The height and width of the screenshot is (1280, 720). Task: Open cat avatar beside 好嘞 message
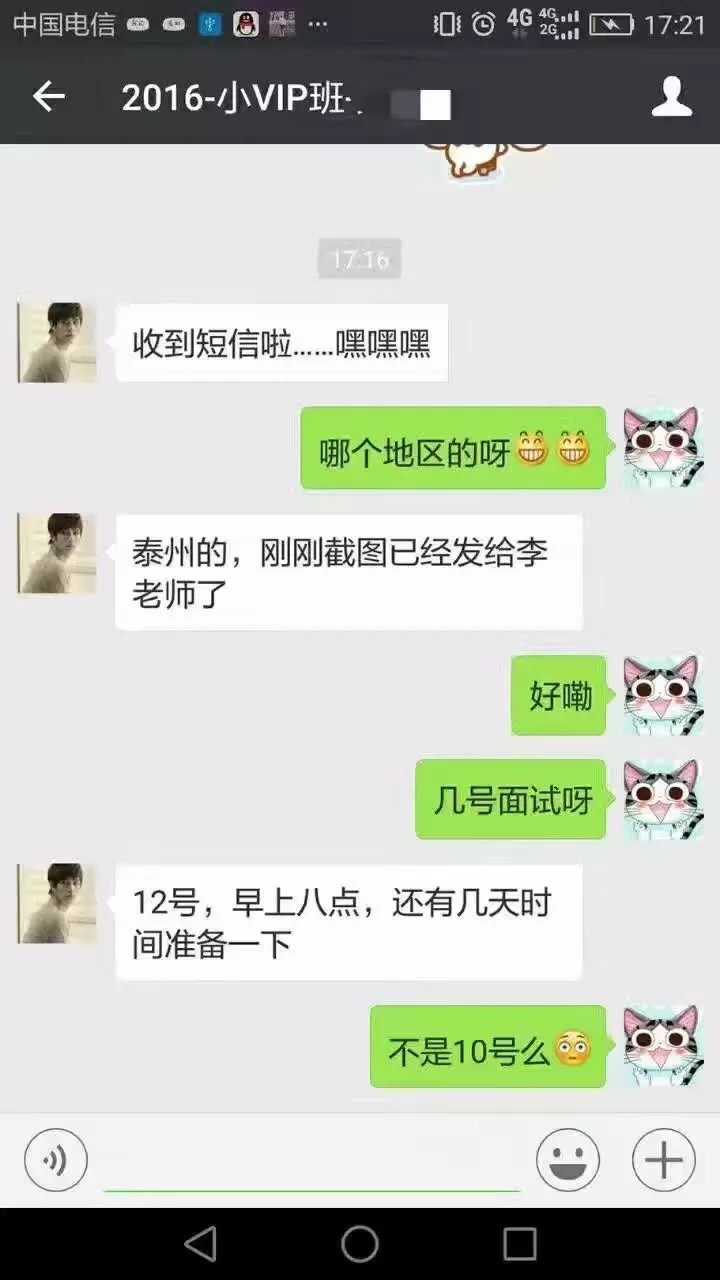coord(662,696)
